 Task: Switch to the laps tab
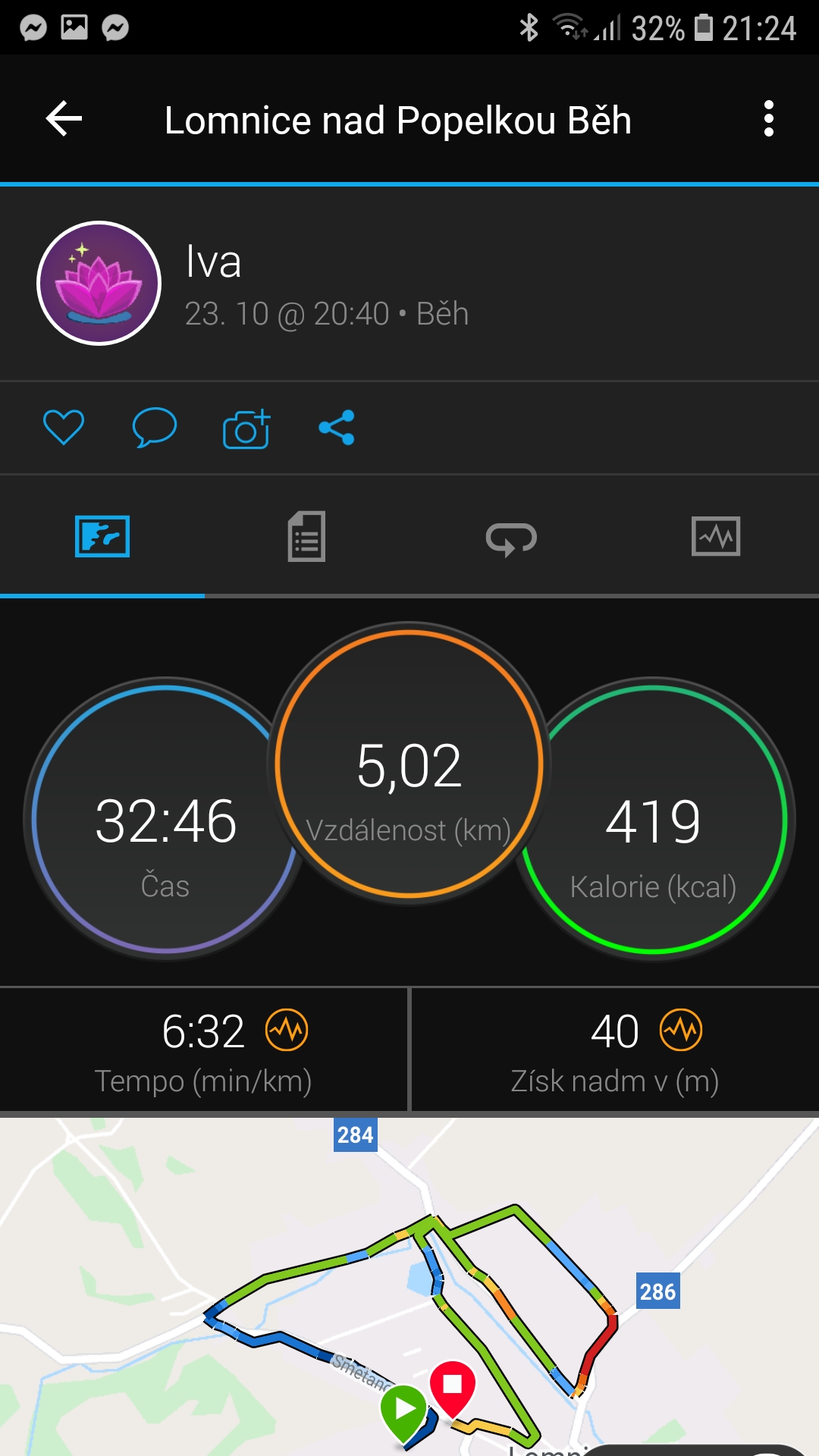(511, 538)
